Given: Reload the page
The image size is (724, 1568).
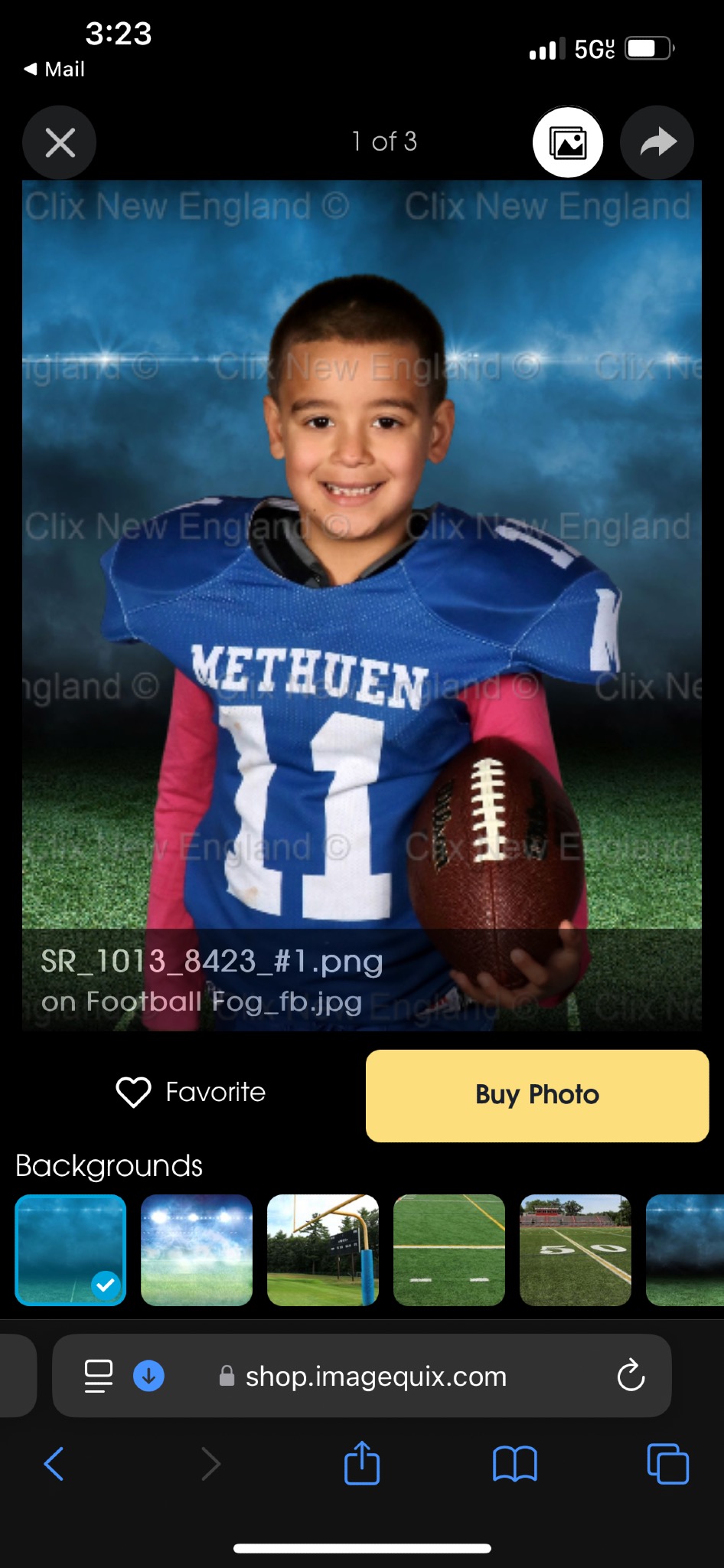Looking at the screenshot, I should (x=631, y=1376).
